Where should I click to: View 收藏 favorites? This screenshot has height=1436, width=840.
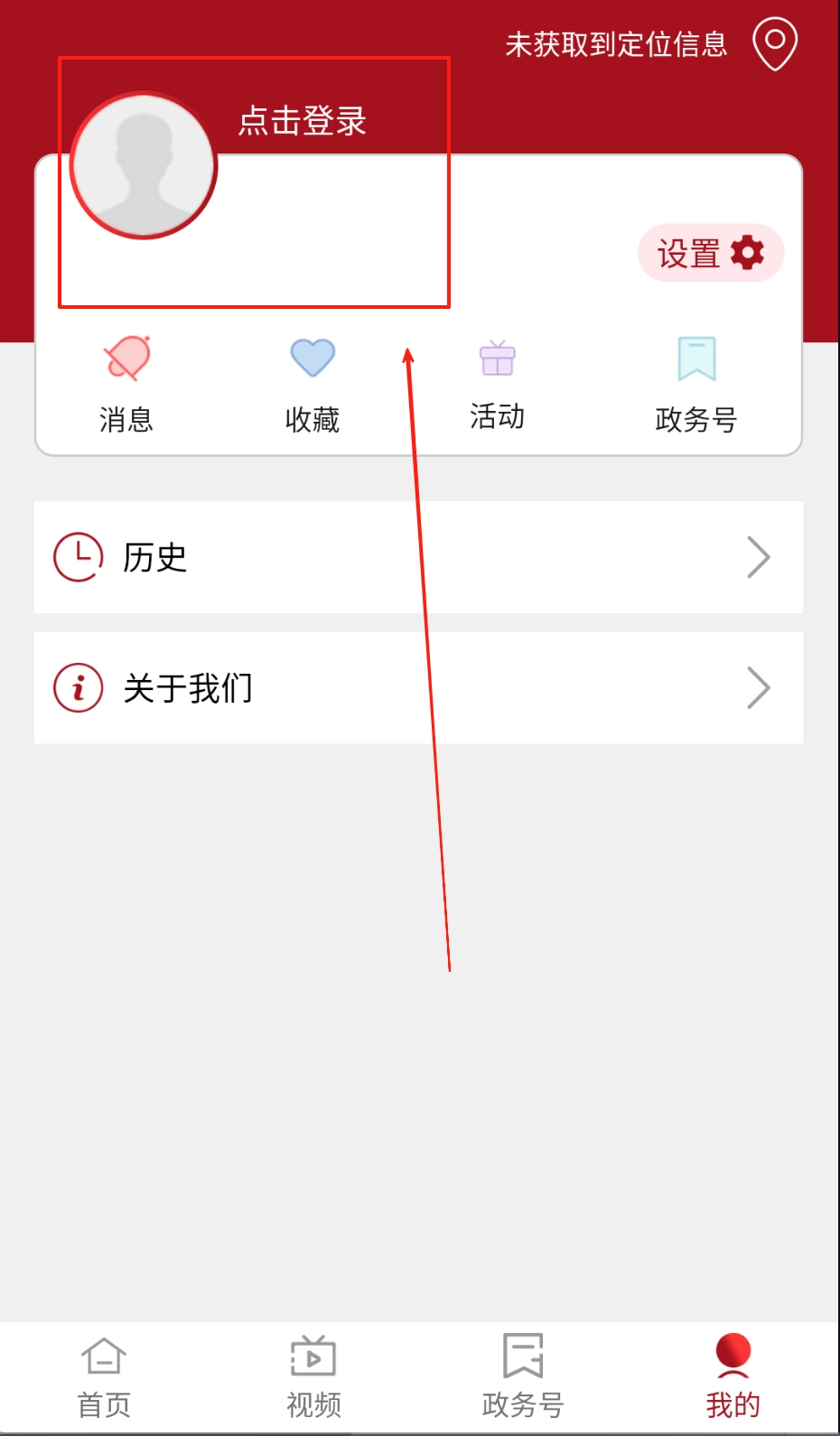point(313,383)
